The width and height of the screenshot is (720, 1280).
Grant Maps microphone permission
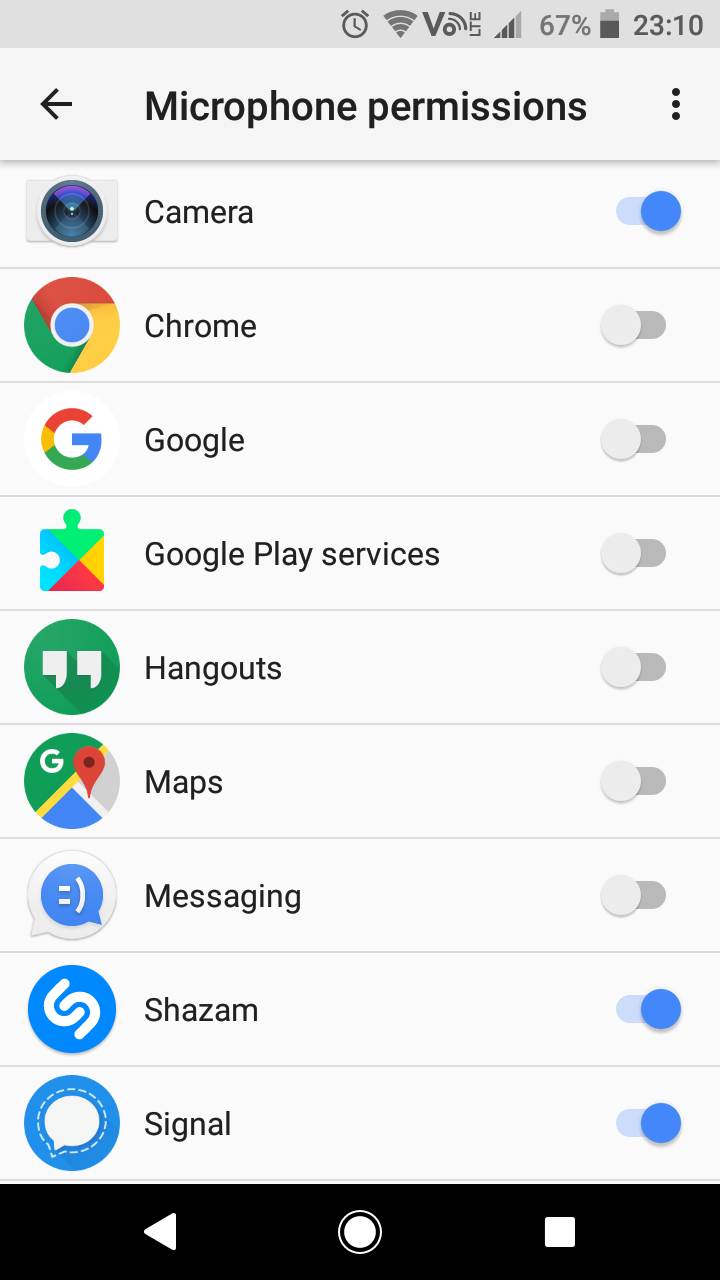tap(634, 782)
